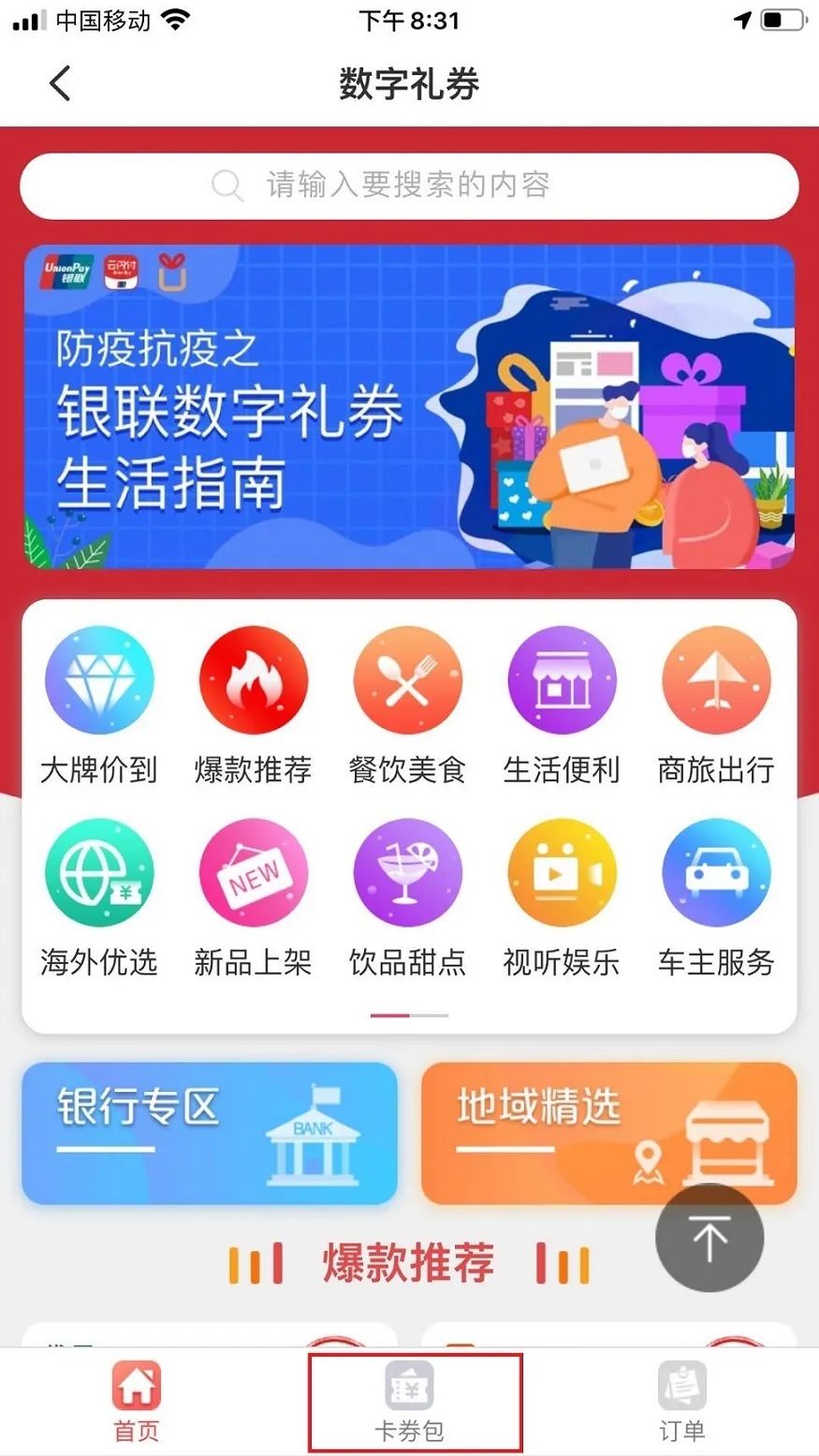
Task: Tap the floating back-to-top arrow
Action: [x=709, y=1239]
